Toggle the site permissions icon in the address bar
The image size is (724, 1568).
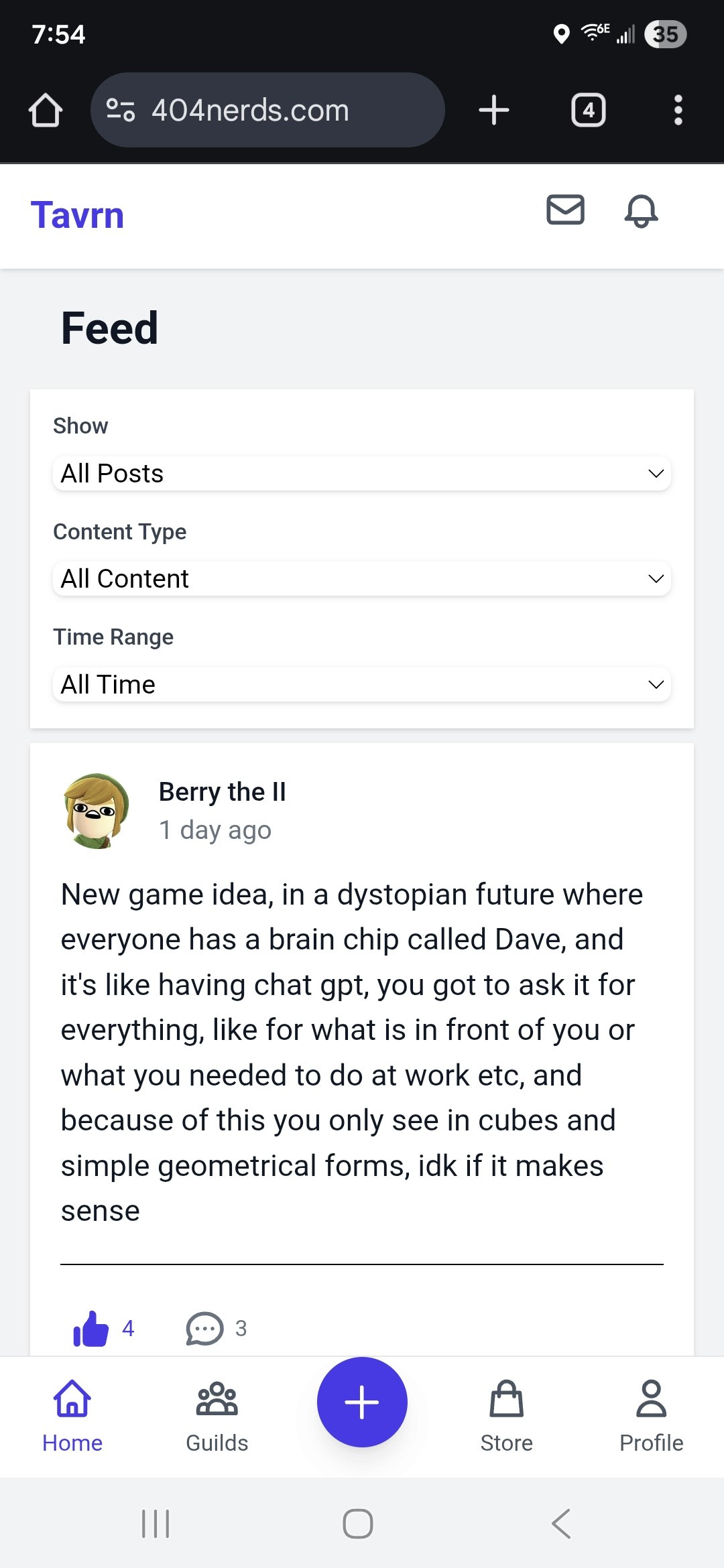click(x=121, y=110)
